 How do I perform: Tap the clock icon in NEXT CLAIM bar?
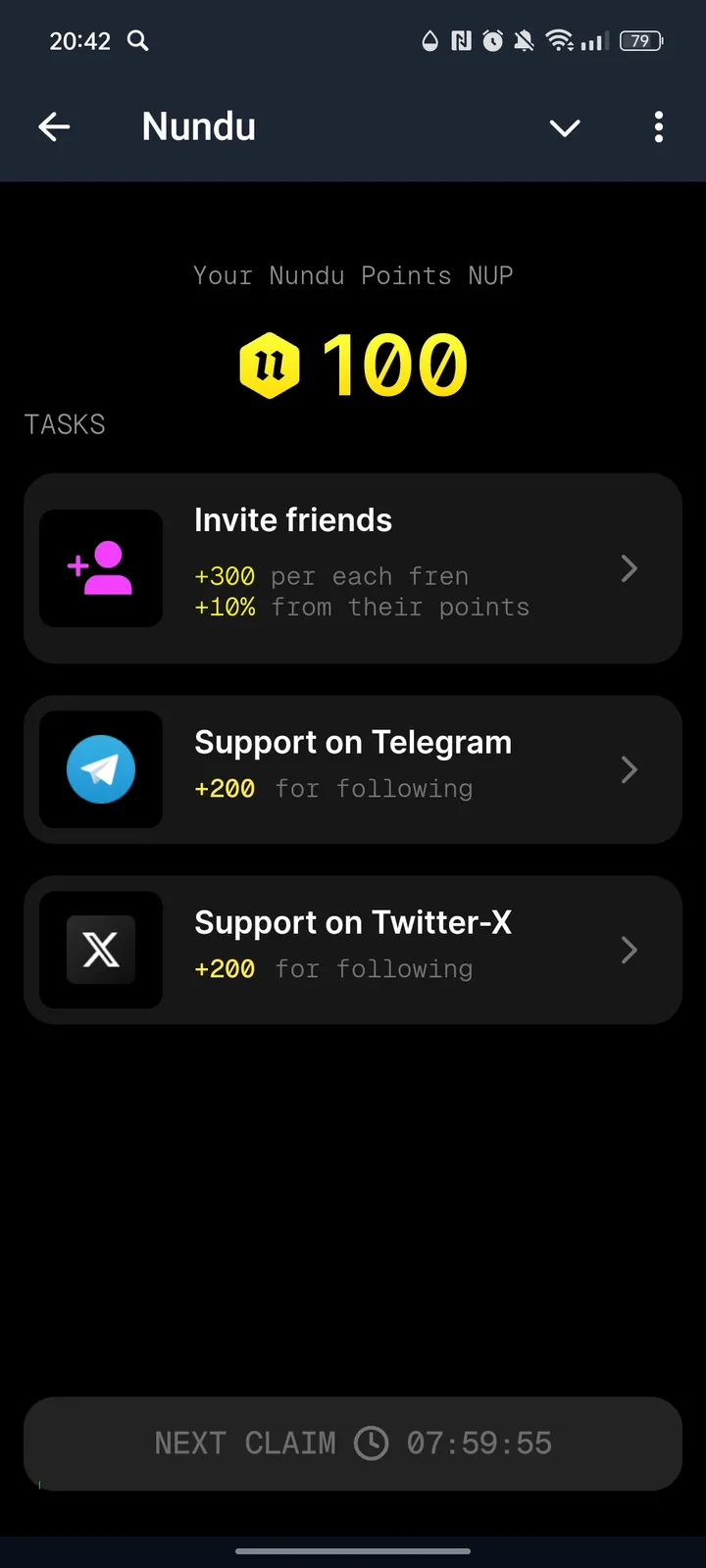click(x=373, y=1443)
